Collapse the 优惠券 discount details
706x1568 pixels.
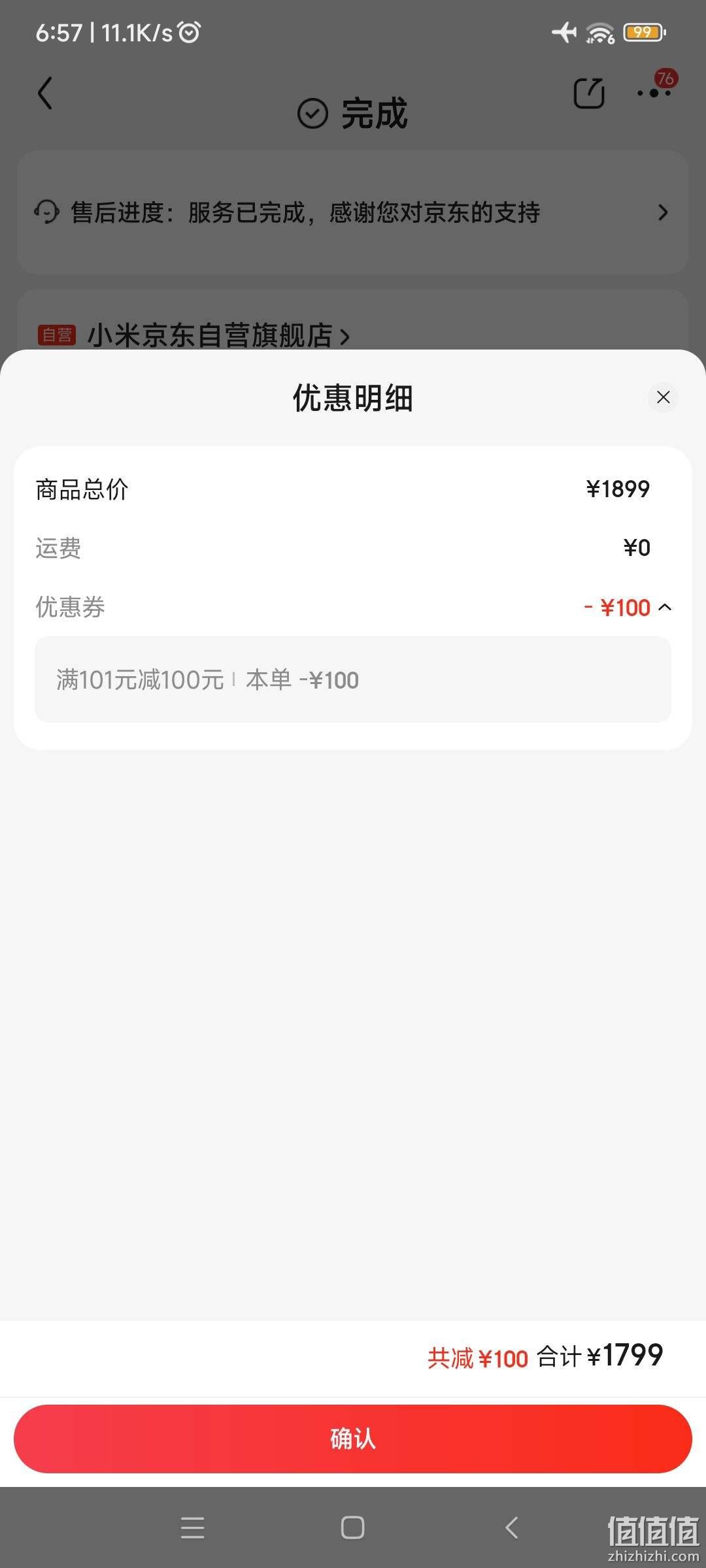click(x=665, y=608)
